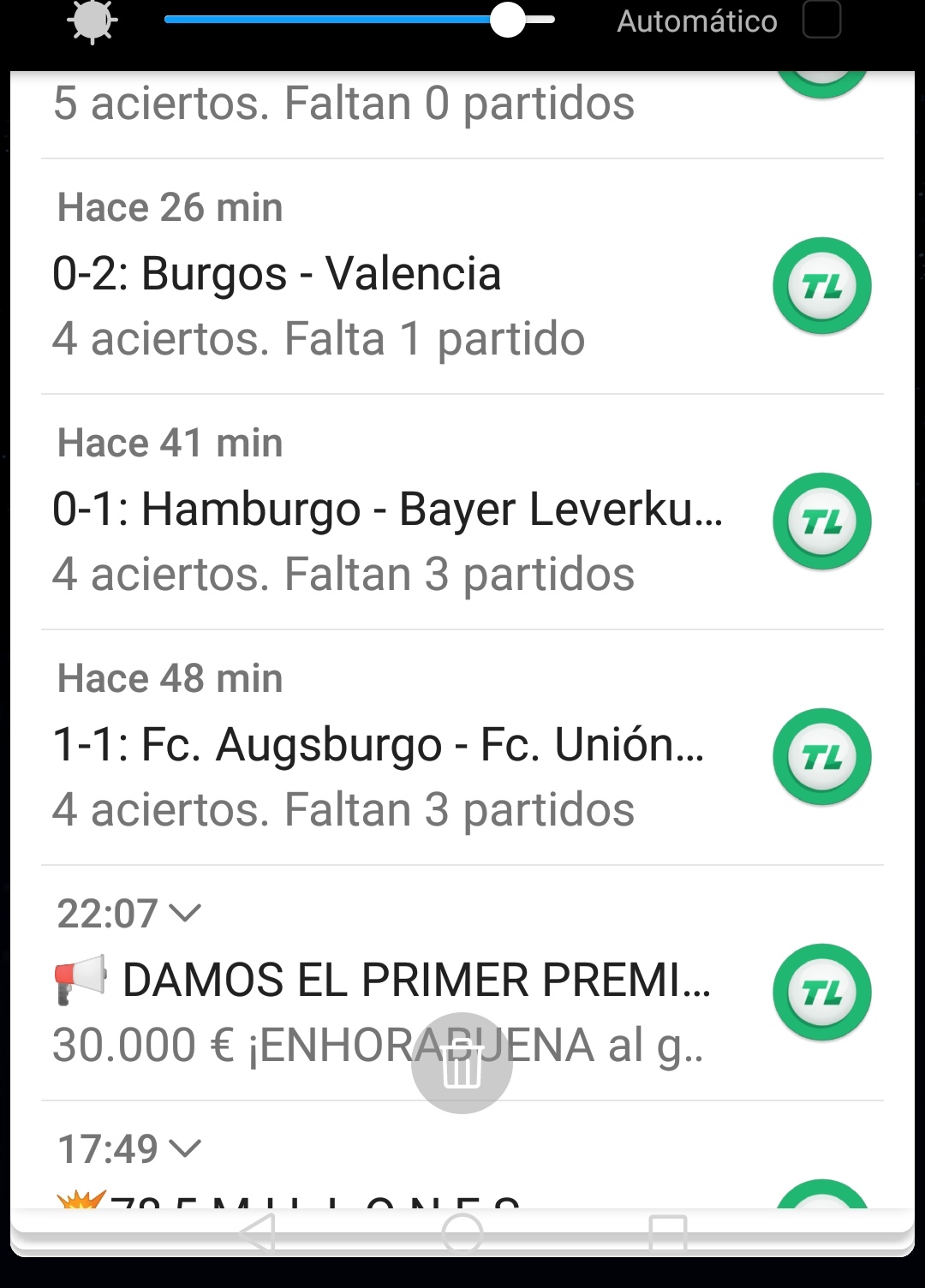
Task: Expand the 22:07 notification chevron
Action: 185,913
